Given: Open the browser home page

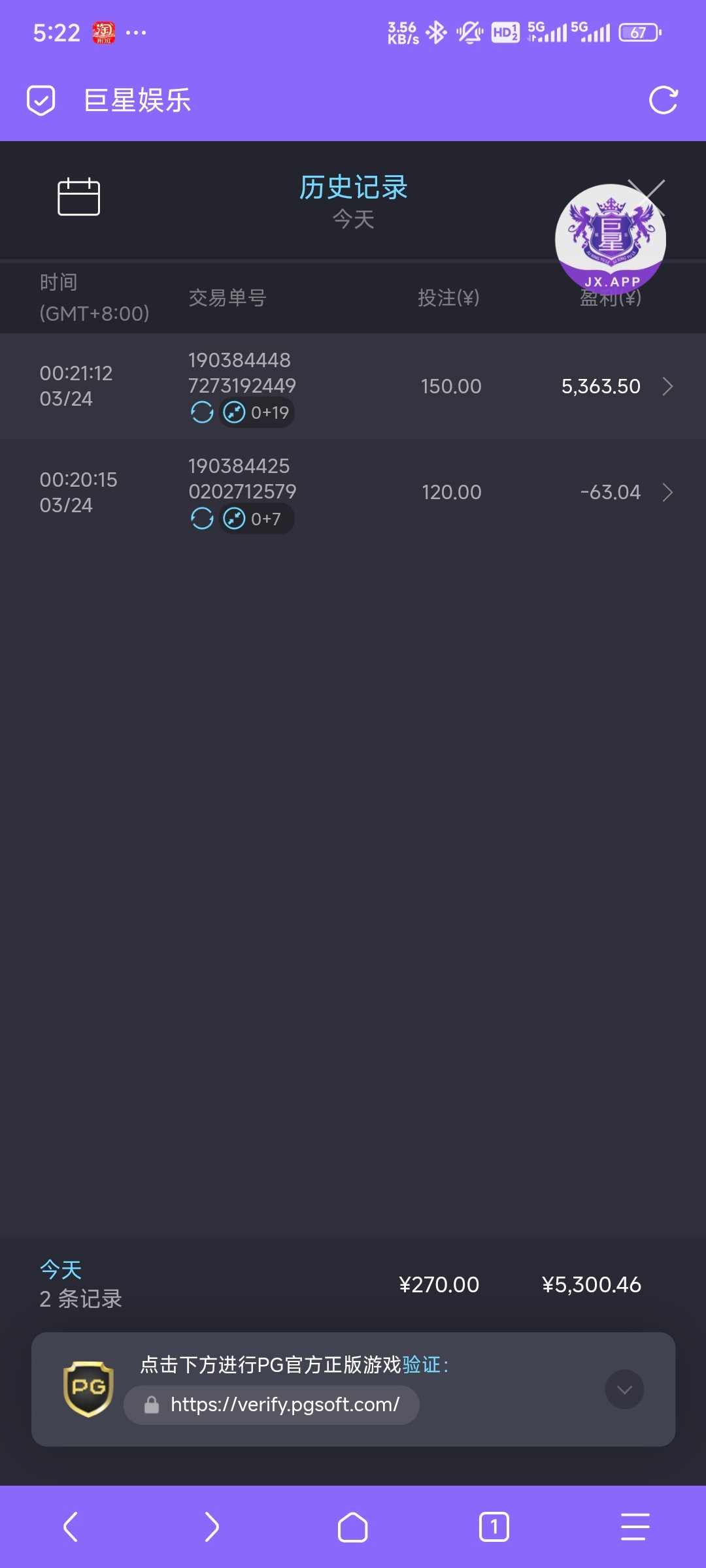Looking at the screenshot, I should (x=352, y=1527).
